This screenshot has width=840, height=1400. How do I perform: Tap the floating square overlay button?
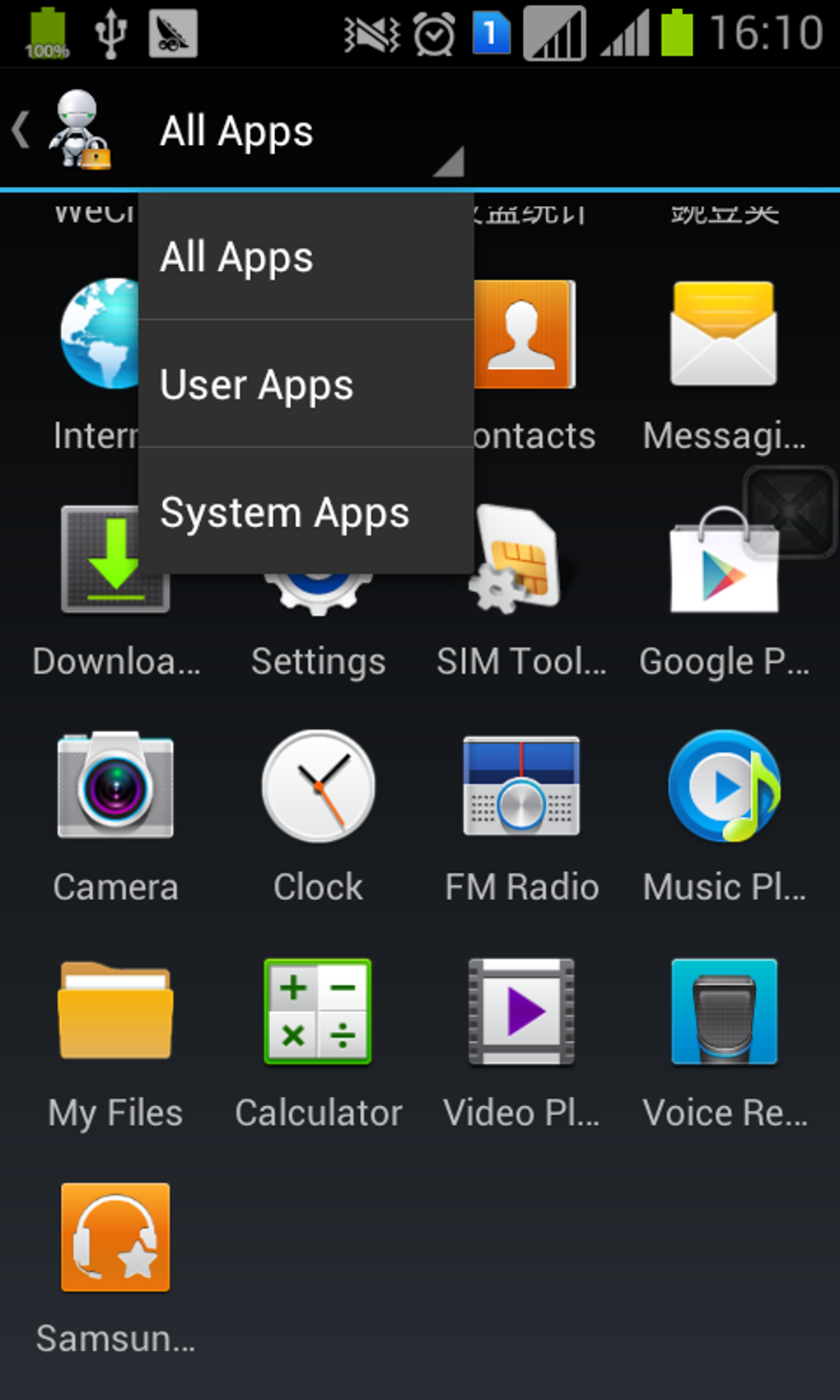pos(790,512)
